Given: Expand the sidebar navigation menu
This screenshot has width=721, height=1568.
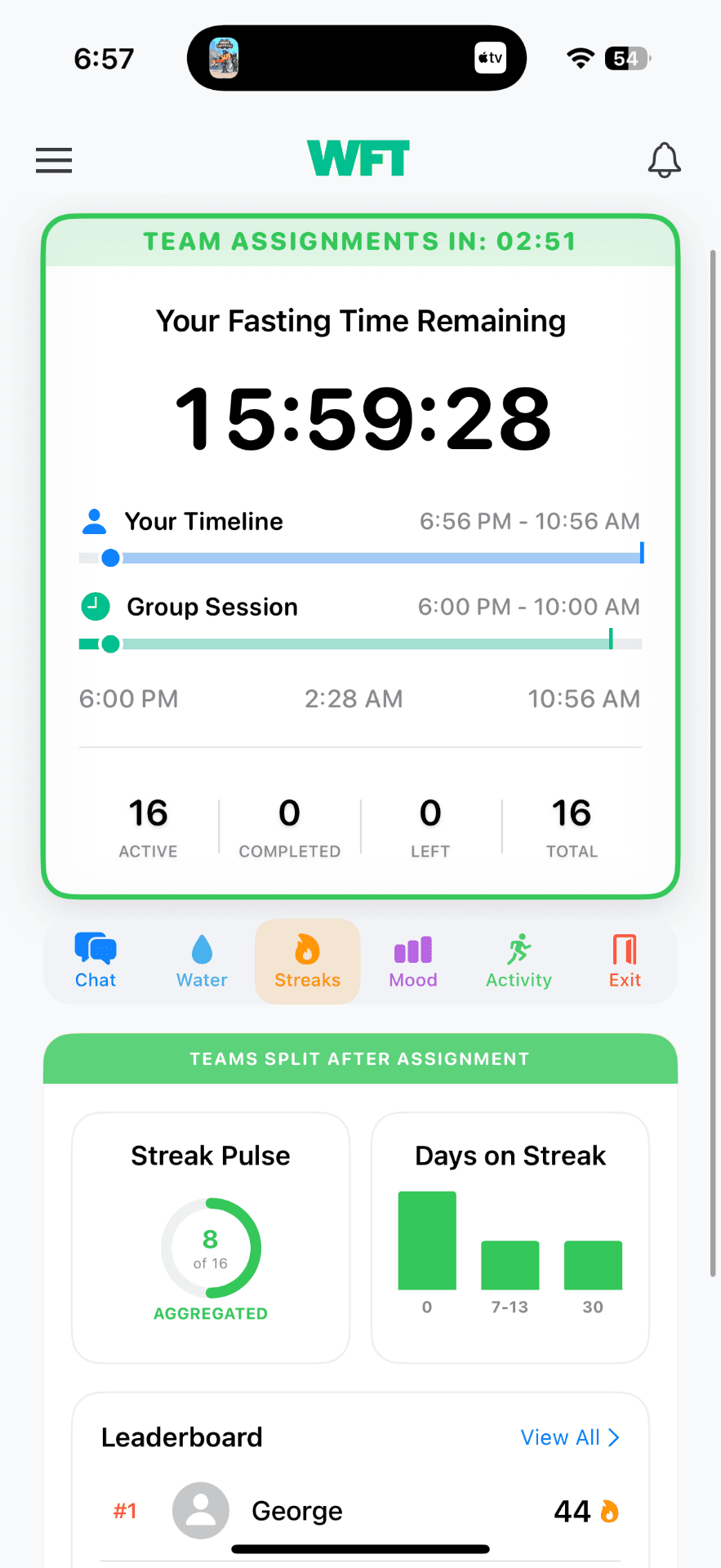Looking at the screenshot, I should pos(54,160).
